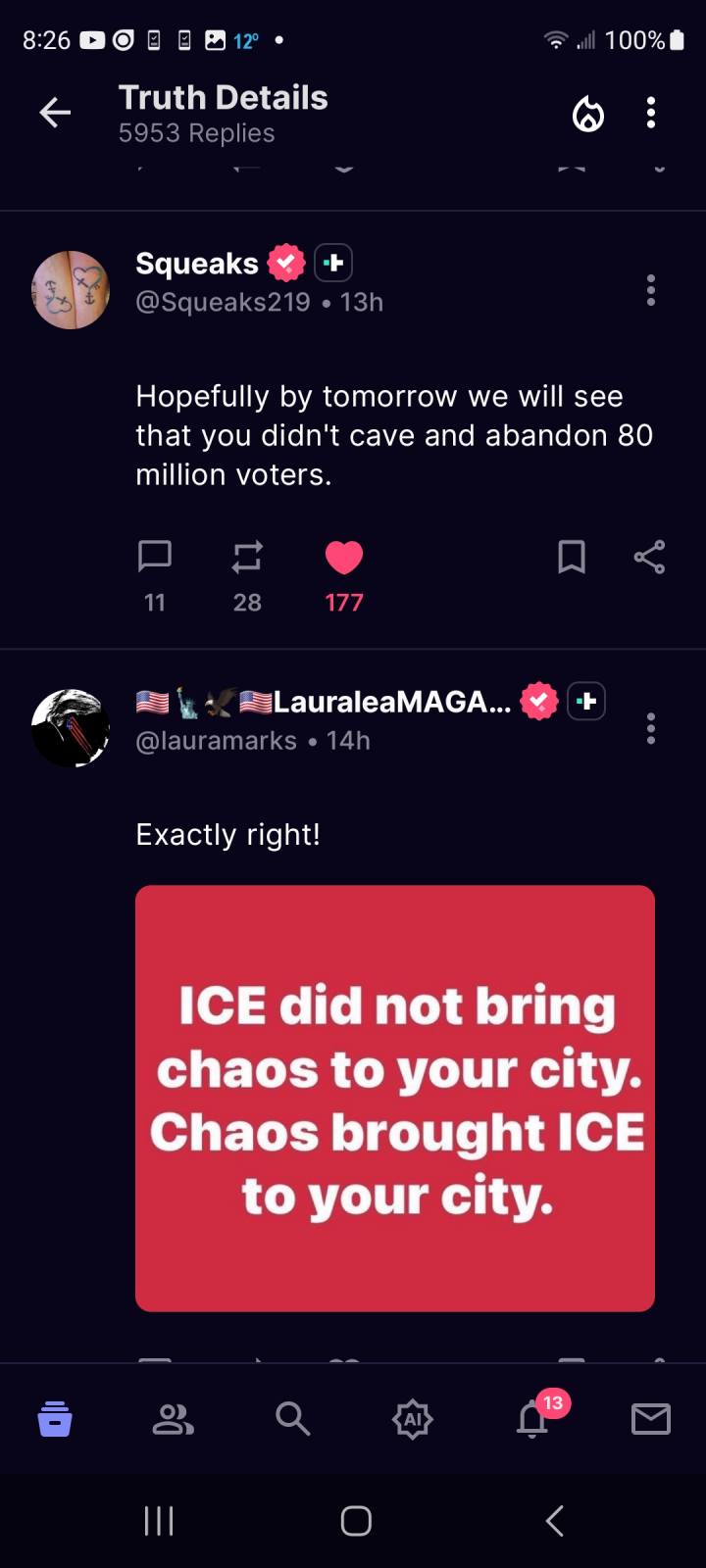Tap the system home button

356,1521
